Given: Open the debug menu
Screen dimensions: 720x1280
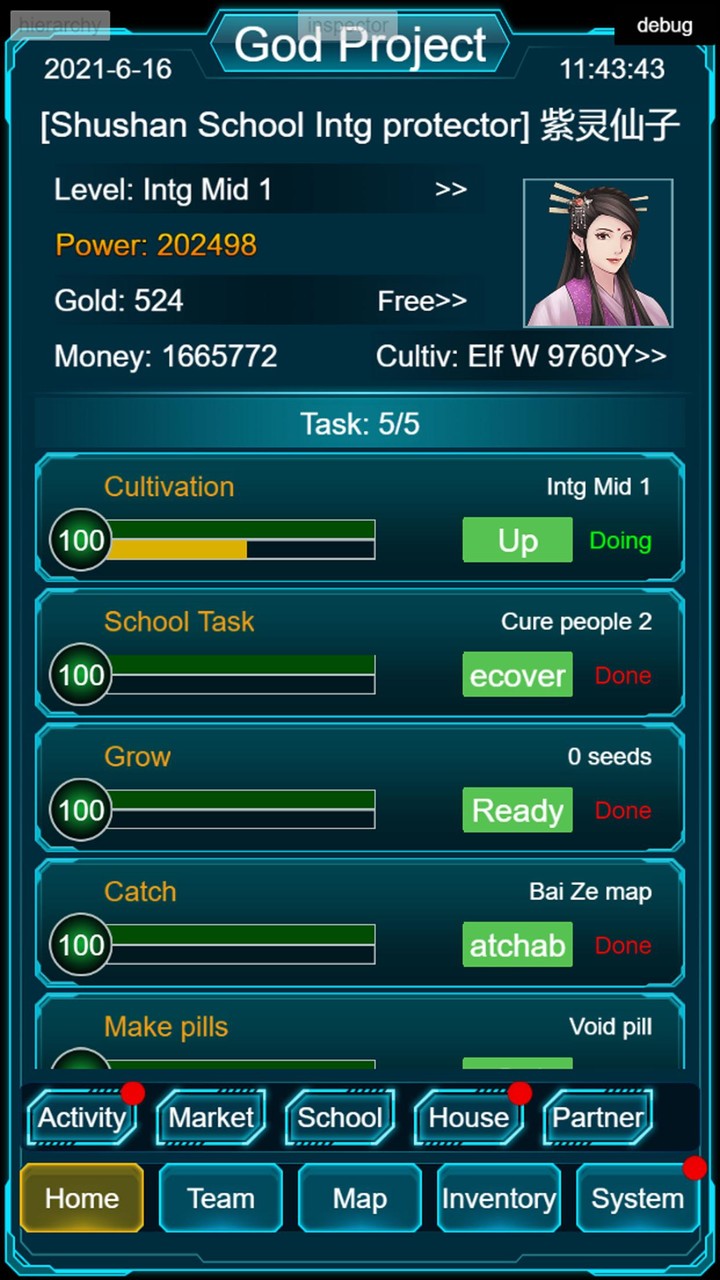Looking at the screenshot, I should pyautogui.click(x=664, y=25).
